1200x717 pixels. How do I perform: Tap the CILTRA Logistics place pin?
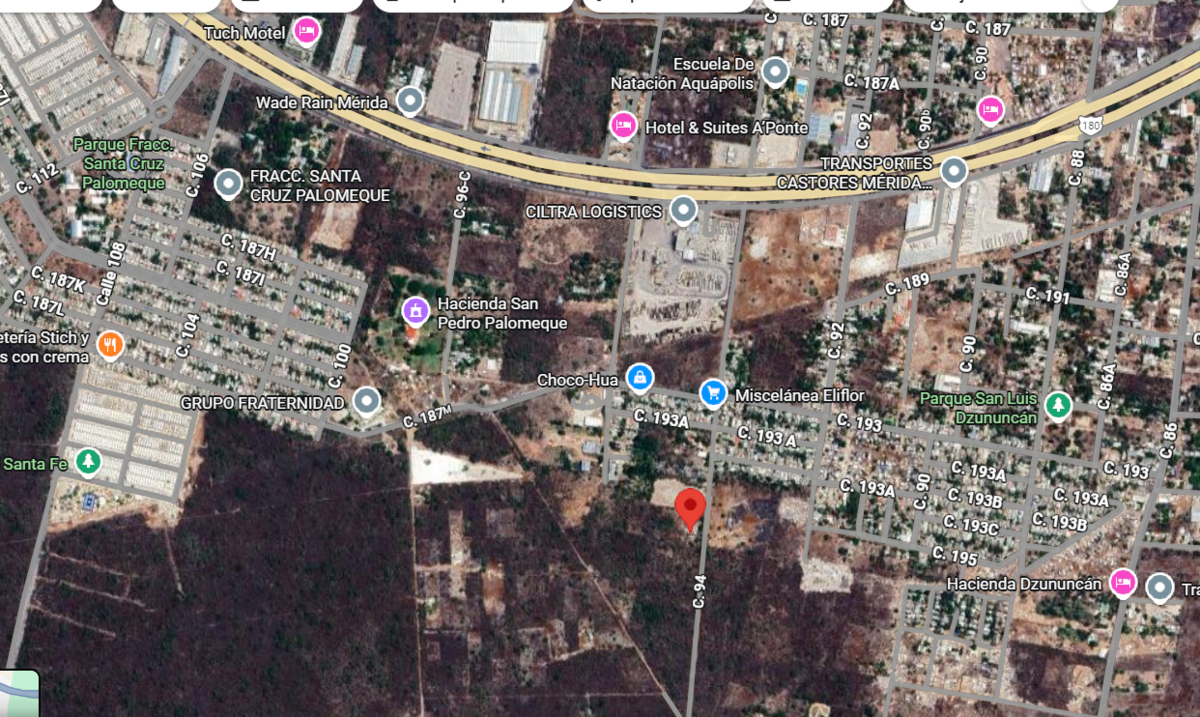click(683, 210)
